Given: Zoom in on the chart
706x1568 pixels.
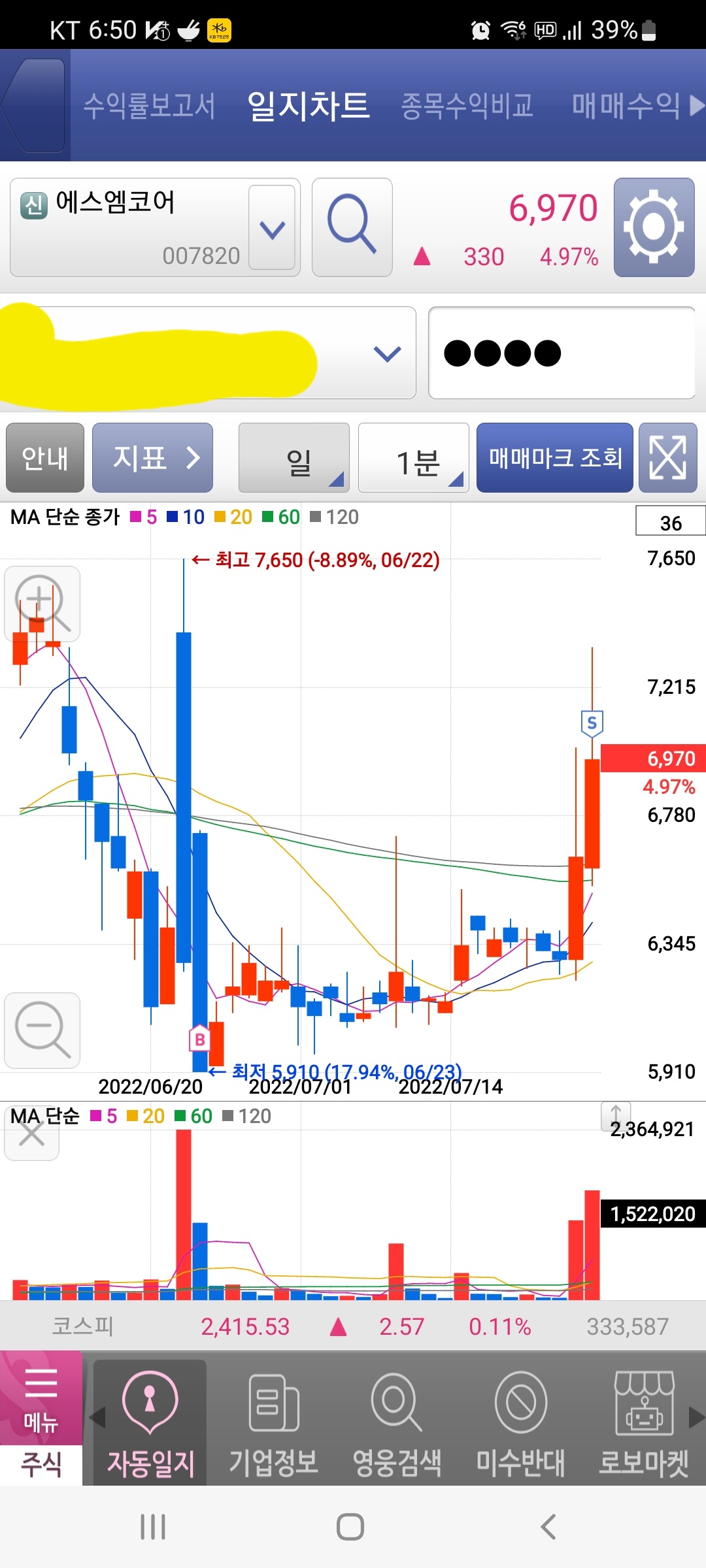Looking at the screenshot, I should (42, 604).
